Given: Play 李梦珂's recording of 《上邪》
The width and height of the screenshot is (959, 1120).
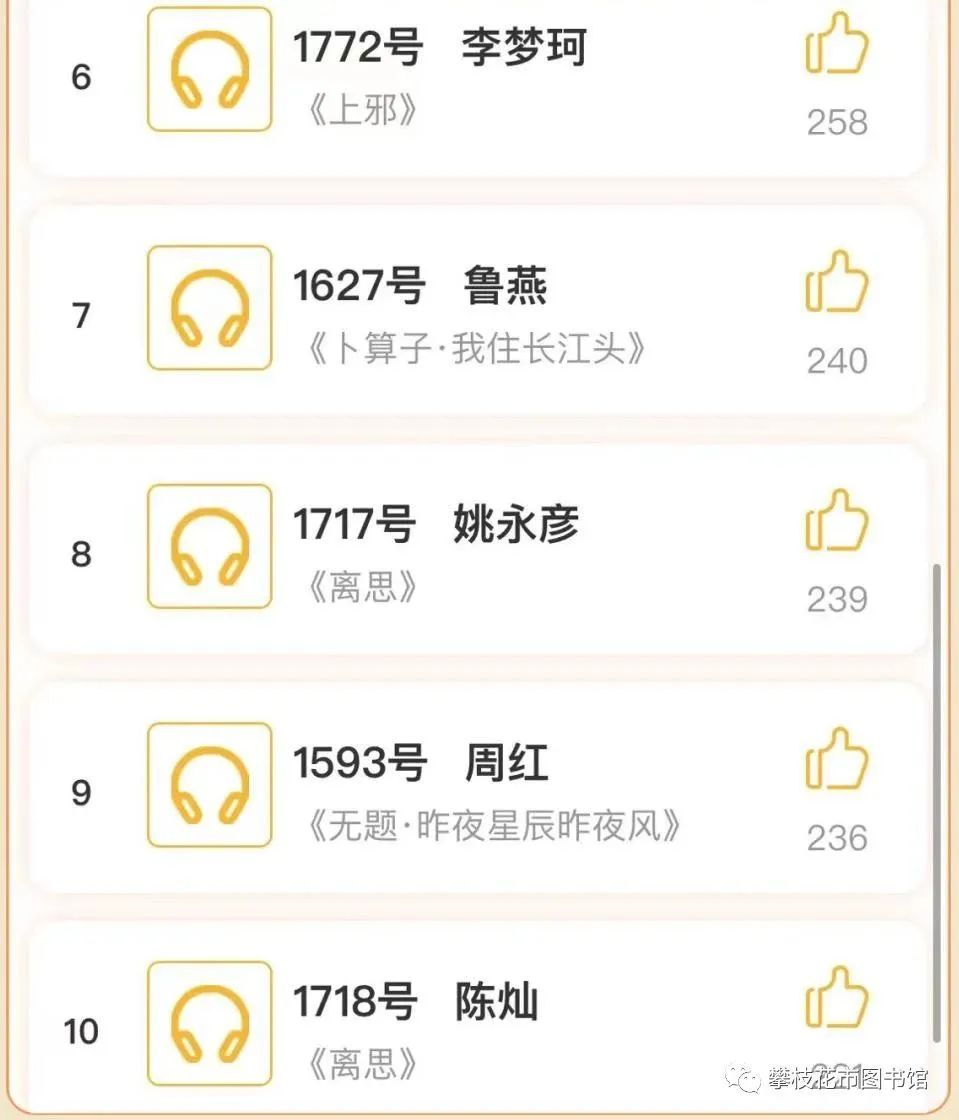Looking at the screenshot, I should click(x=209, y=69).
